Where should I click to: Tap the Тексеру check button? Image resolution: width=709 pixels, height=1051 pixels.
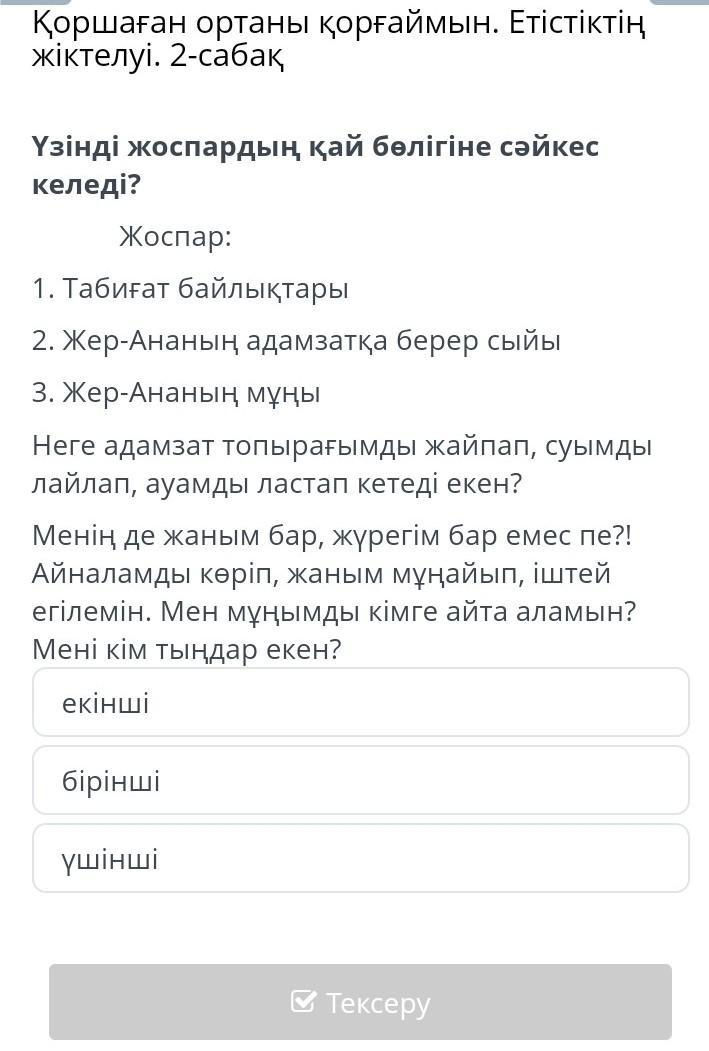[360, 1002]
